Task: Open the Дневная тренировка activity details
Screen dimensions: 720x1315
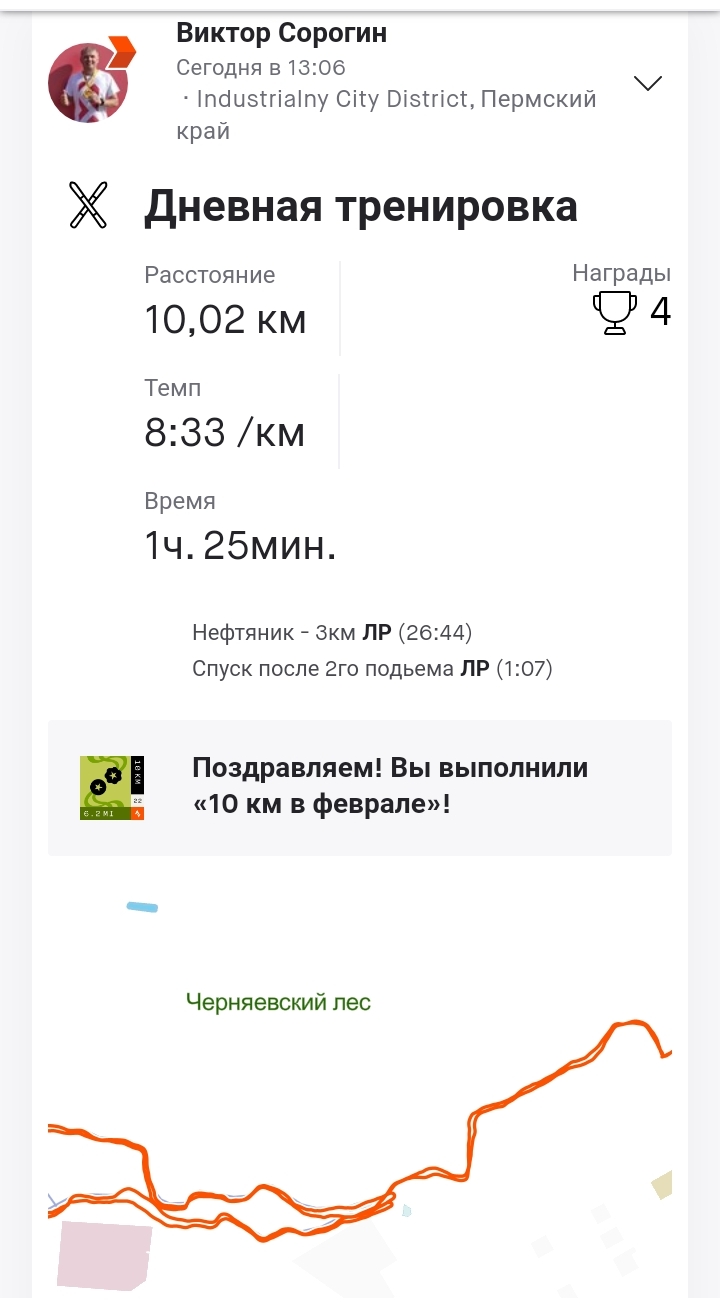Action: (361, 207)
